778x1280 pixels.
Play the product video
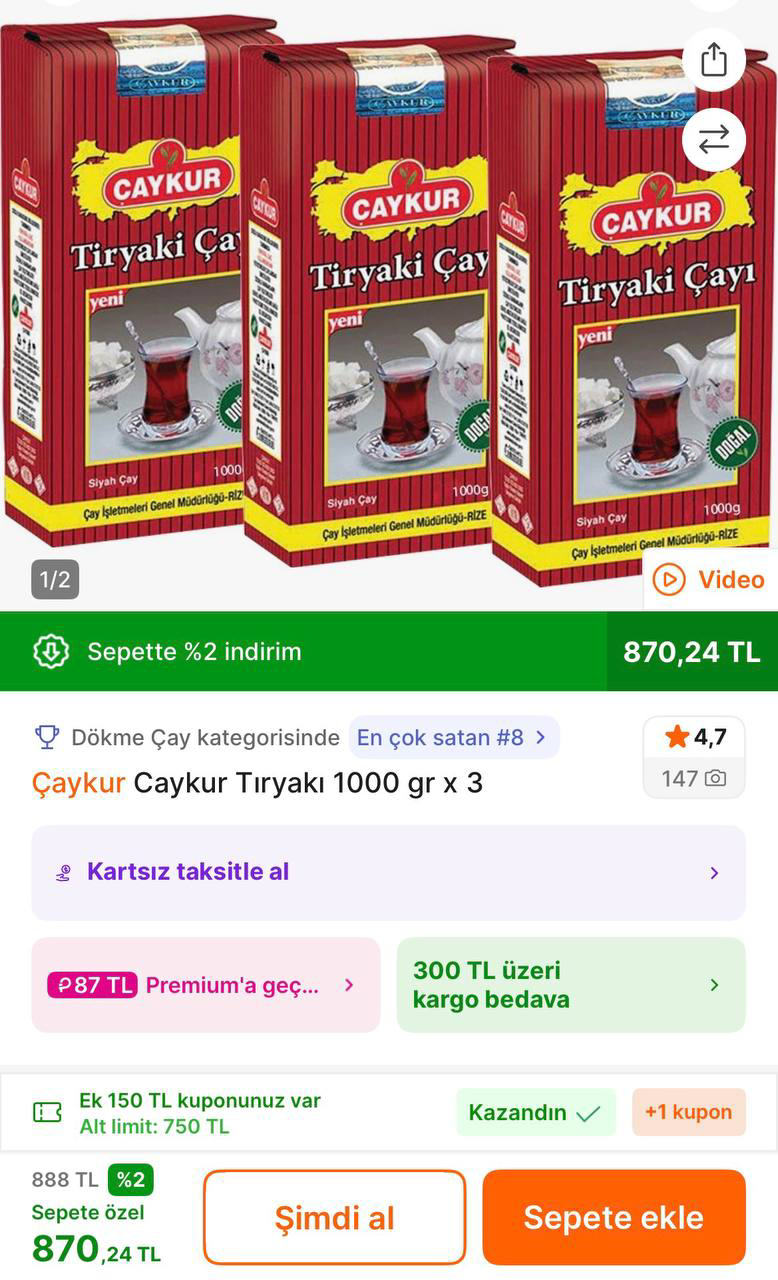coord(710,580)
